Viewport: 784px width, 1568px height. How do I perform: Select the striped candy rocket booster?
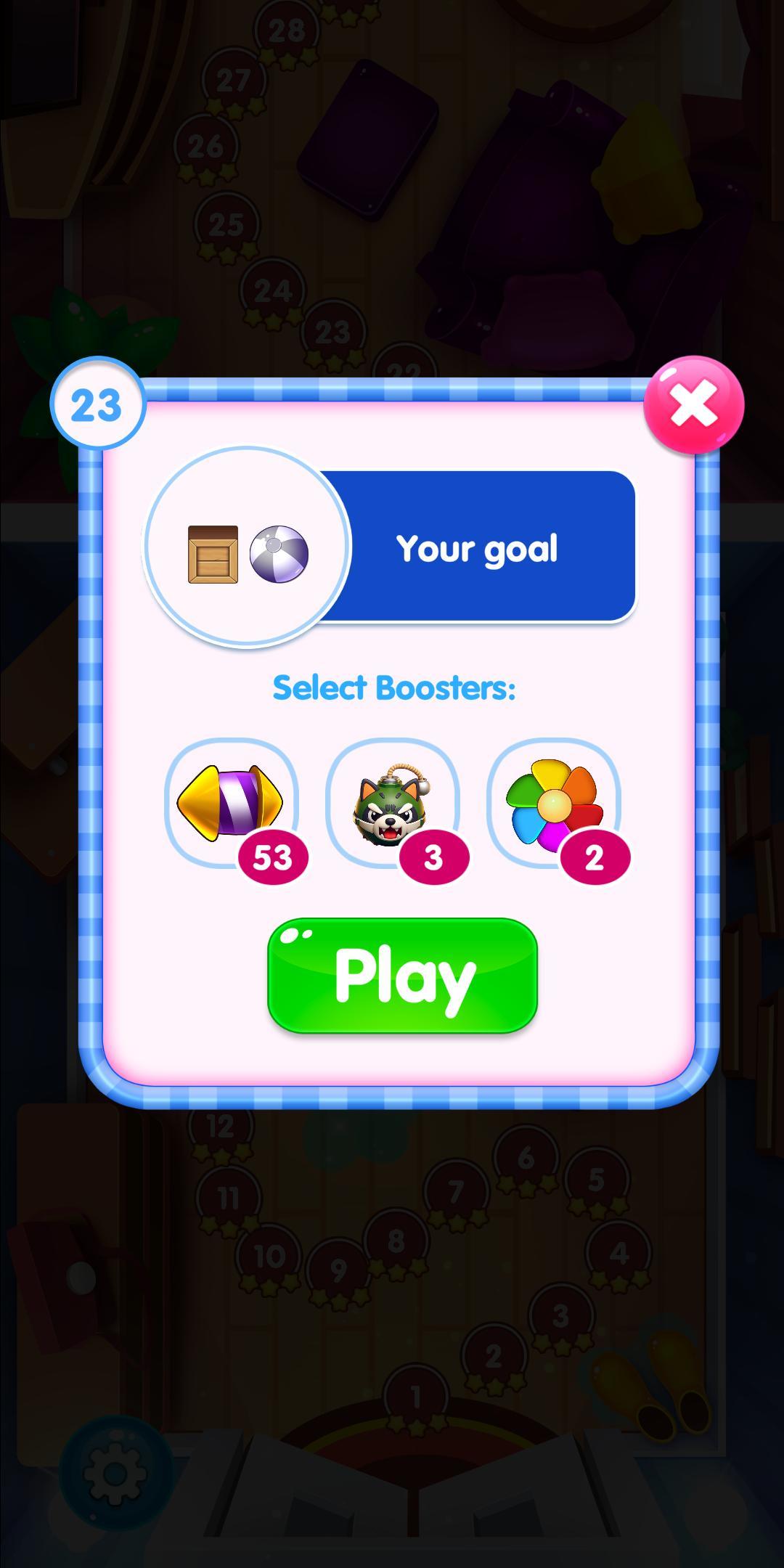(x=230, y=803)
